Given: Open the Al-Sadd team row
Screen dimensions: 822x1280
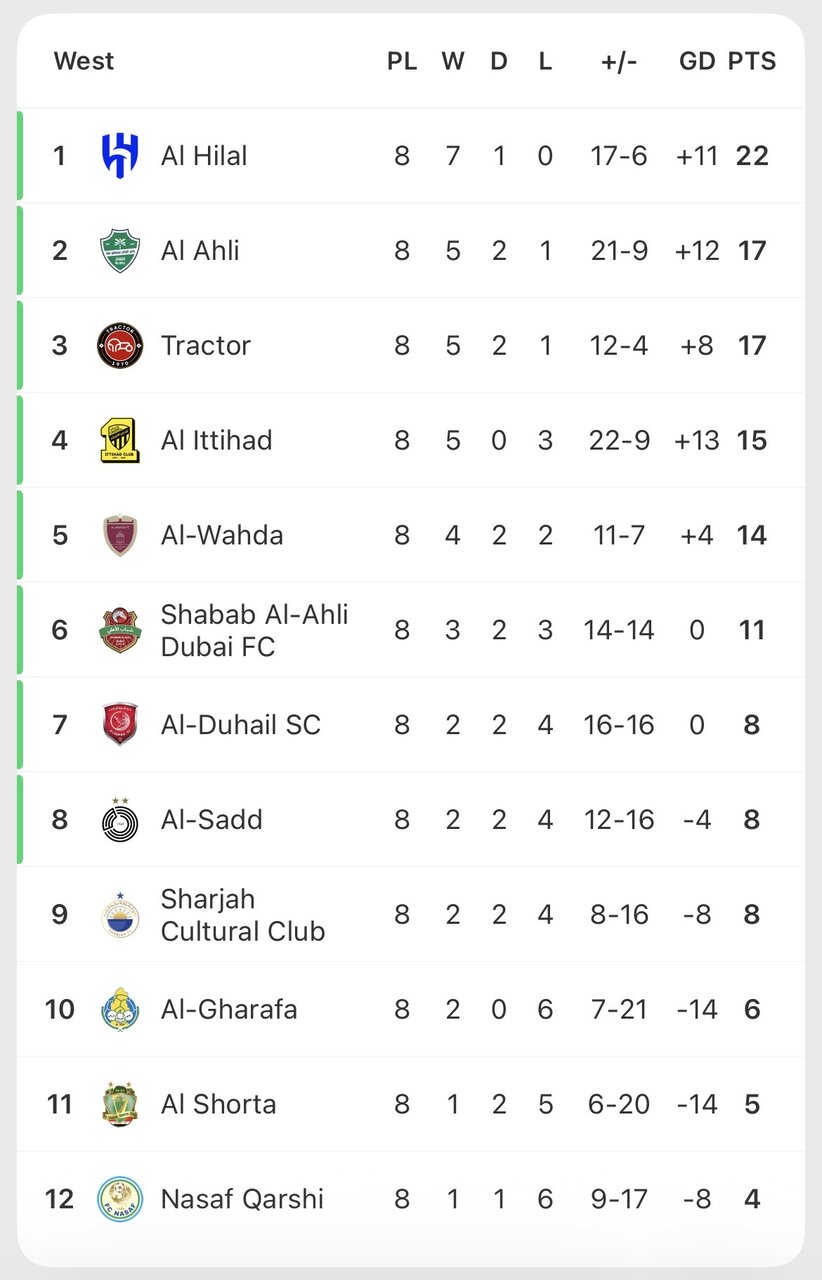Looking at the screenshot, I should [x=212, y=820].
